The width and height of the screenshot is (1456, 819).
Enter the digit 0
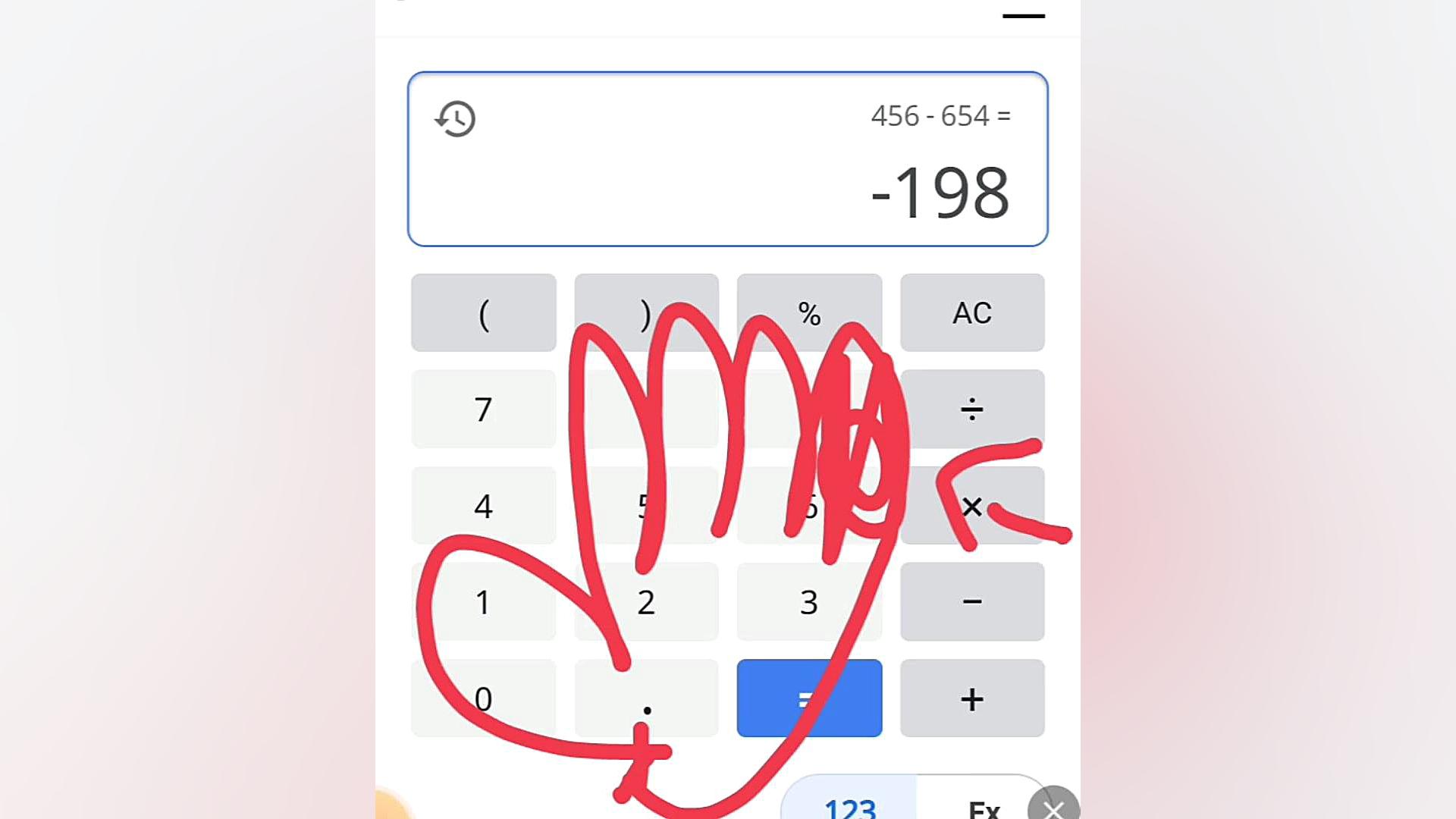[x=484, y=698]
